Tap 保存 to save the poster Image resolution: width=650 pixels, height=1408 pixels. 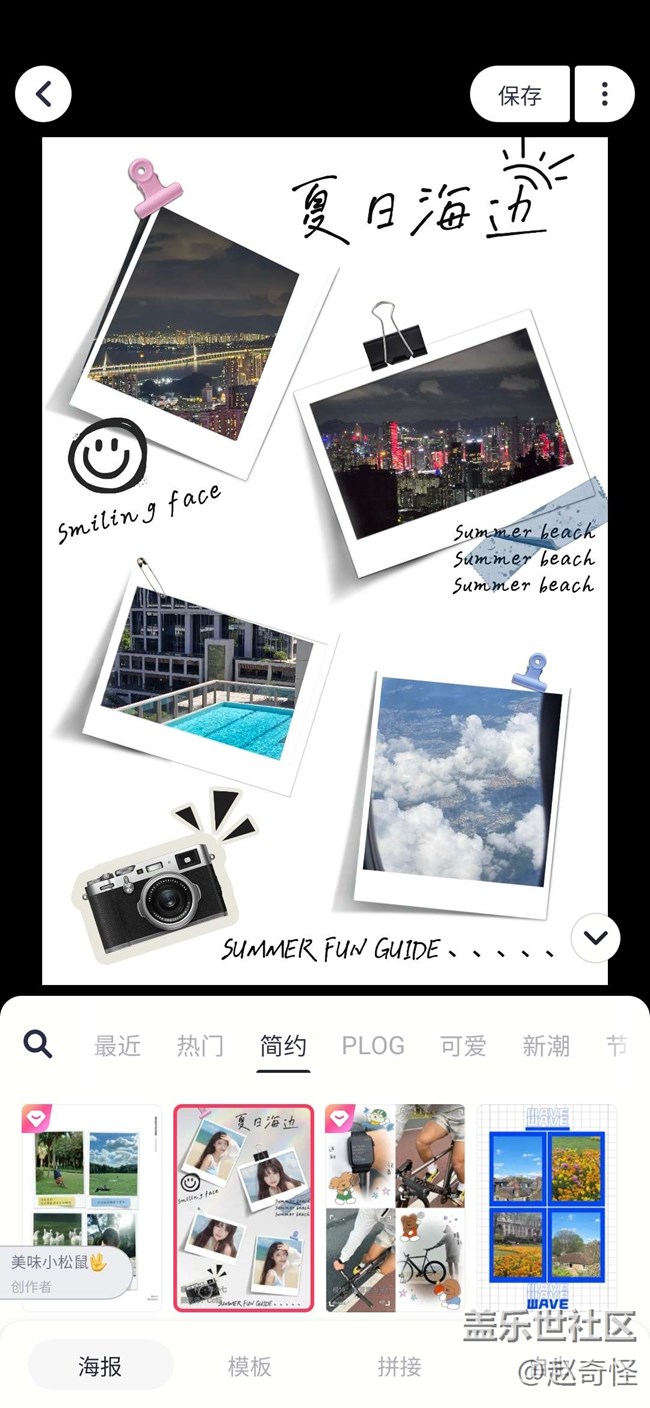(x=520, y=95)
